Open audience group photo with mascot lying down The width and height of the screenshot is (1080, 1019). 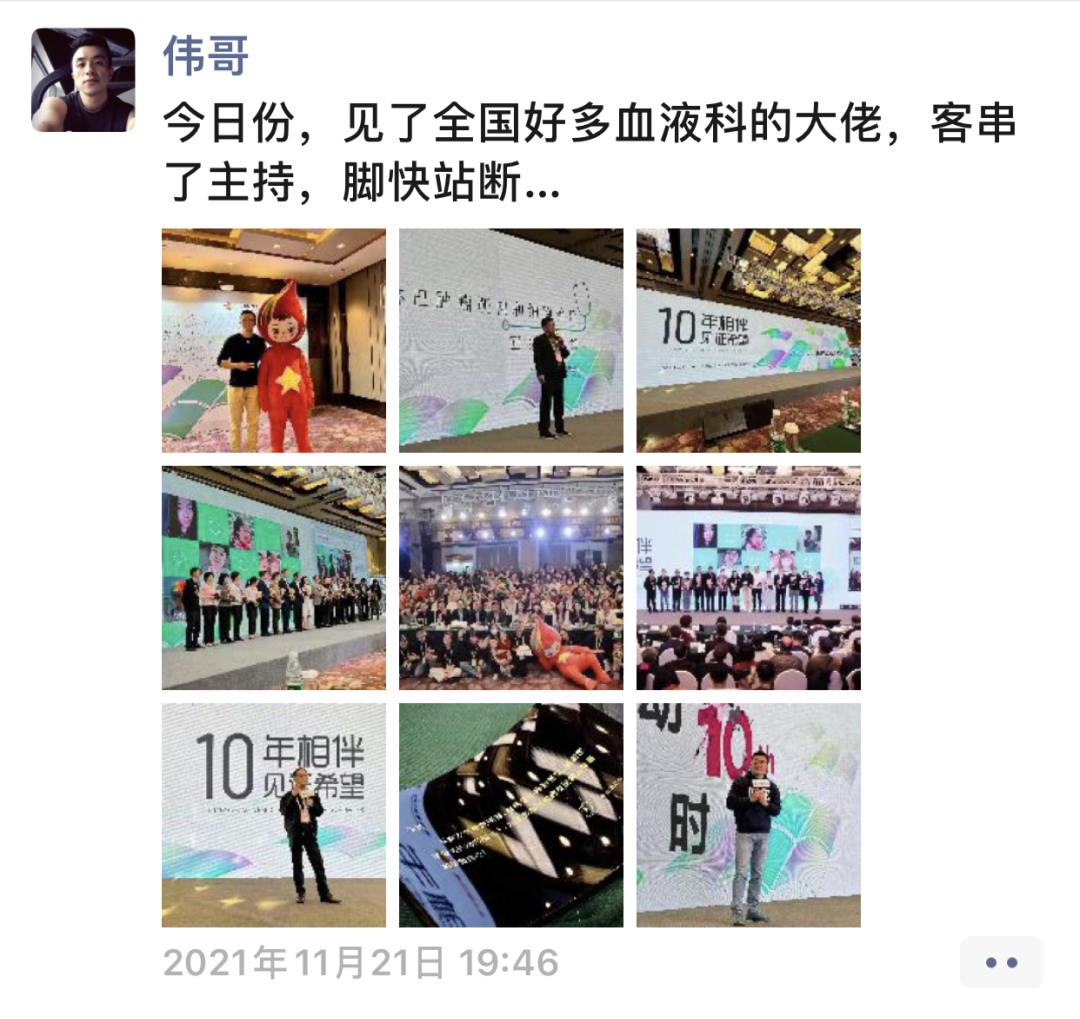(511, 577)
